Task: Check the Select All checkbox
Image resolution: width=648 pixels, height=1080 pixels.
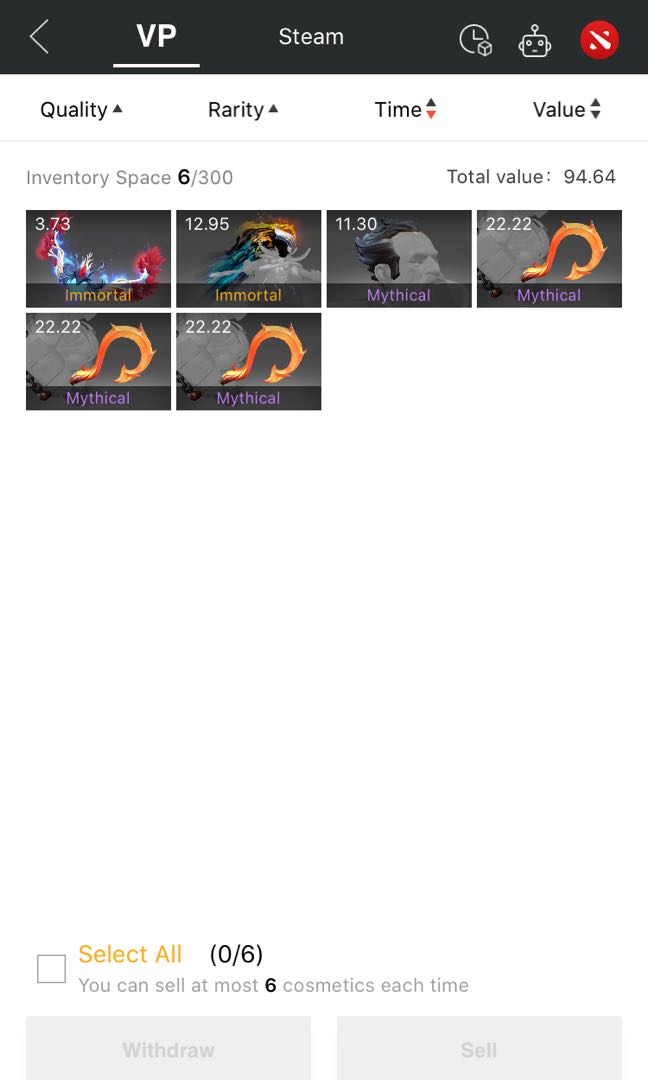Action: [52, 968]
